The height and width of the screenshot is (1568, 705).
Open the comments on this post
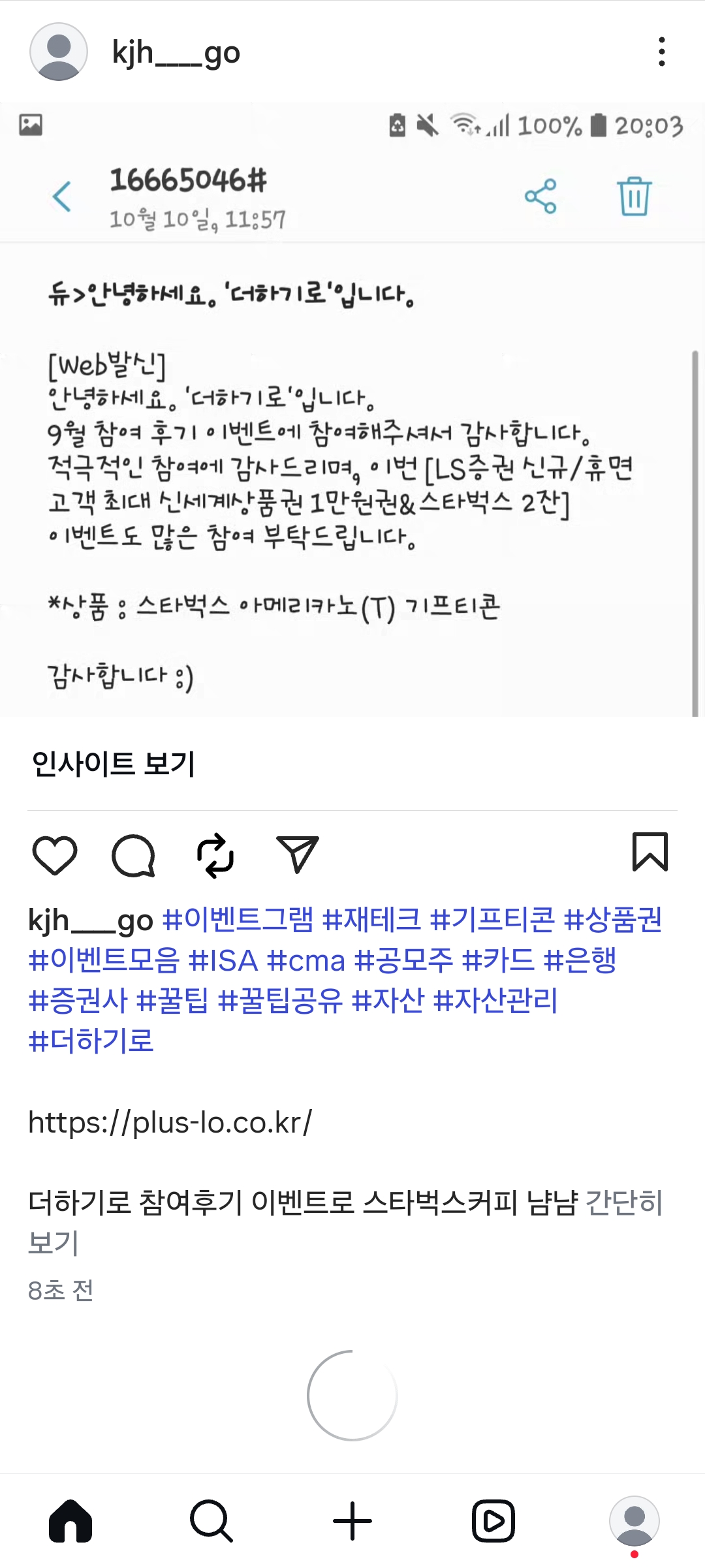[134, 855]
